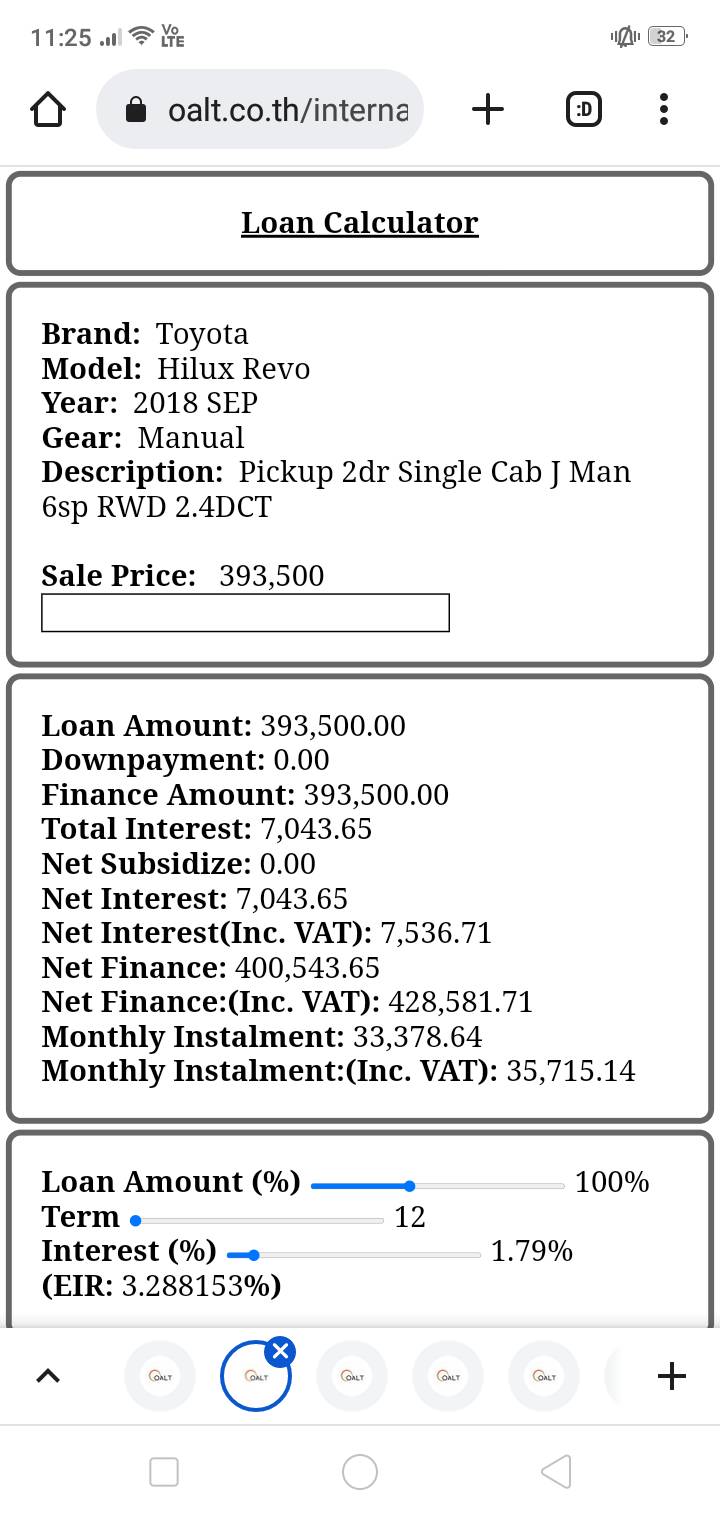Screen dimensions: 720x1520
Task: Open recent apps from the navigation bar
Action: 164,1471
